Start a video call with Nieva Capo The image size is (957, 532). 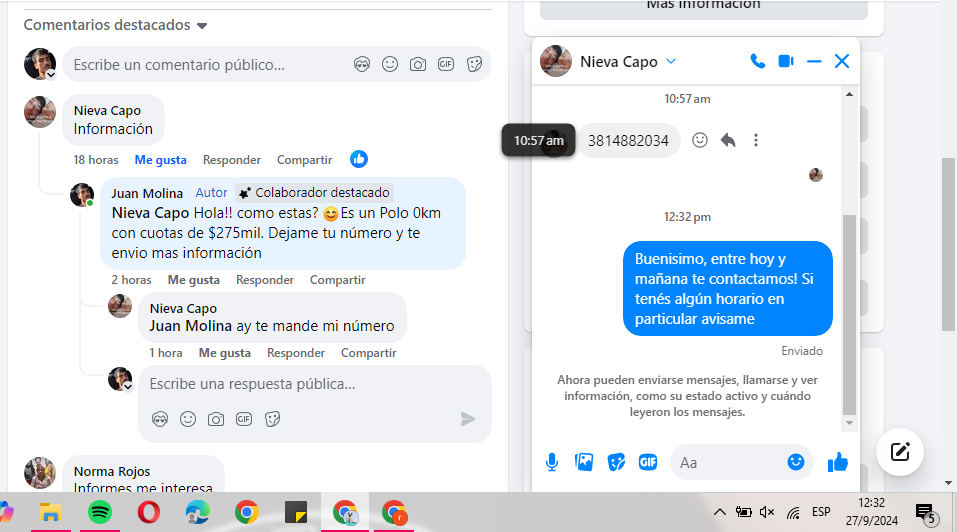point(785,61)
